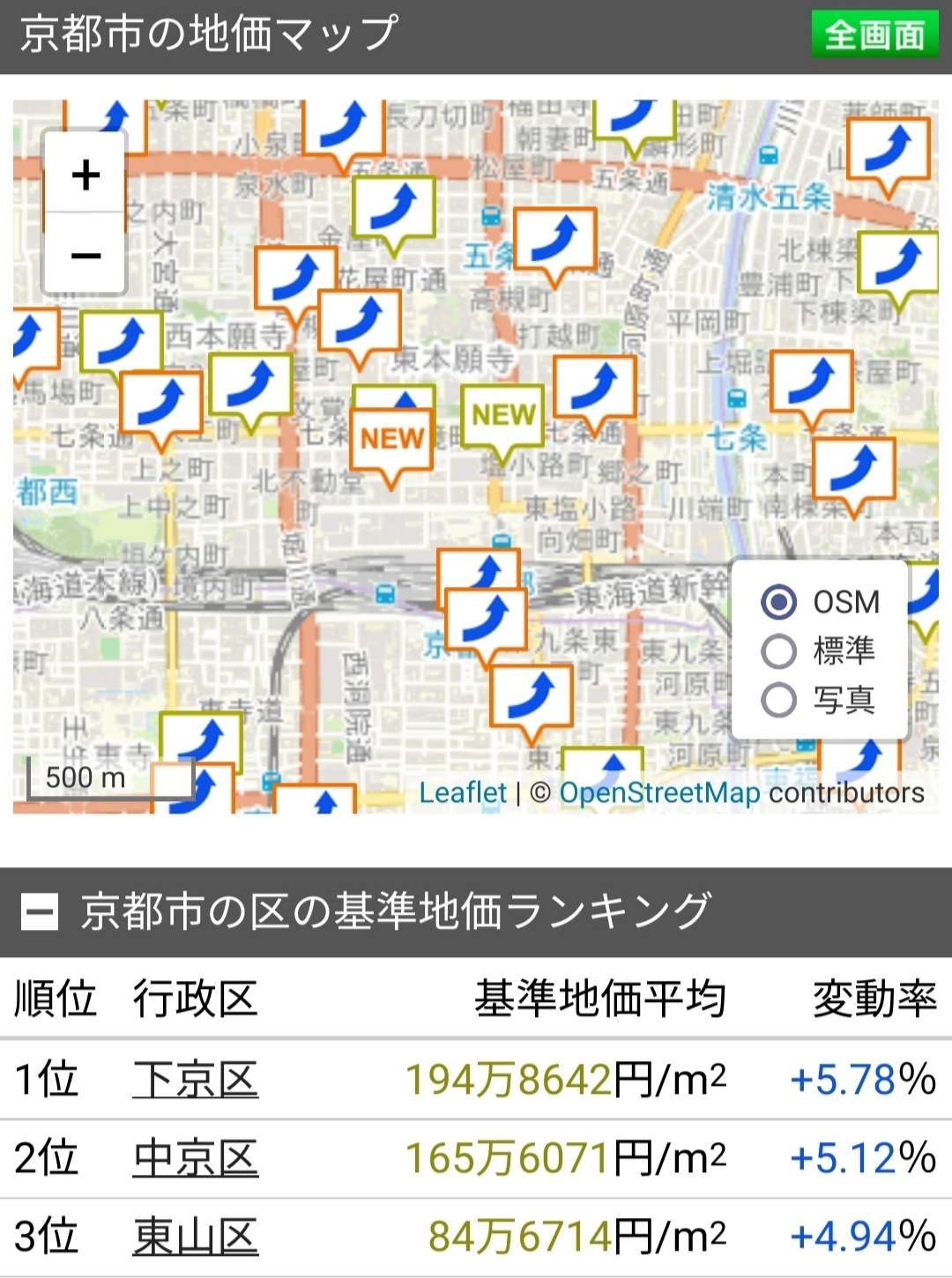Open the map in full screen (全画面)
952x1278 pixels.
(874, 35)
